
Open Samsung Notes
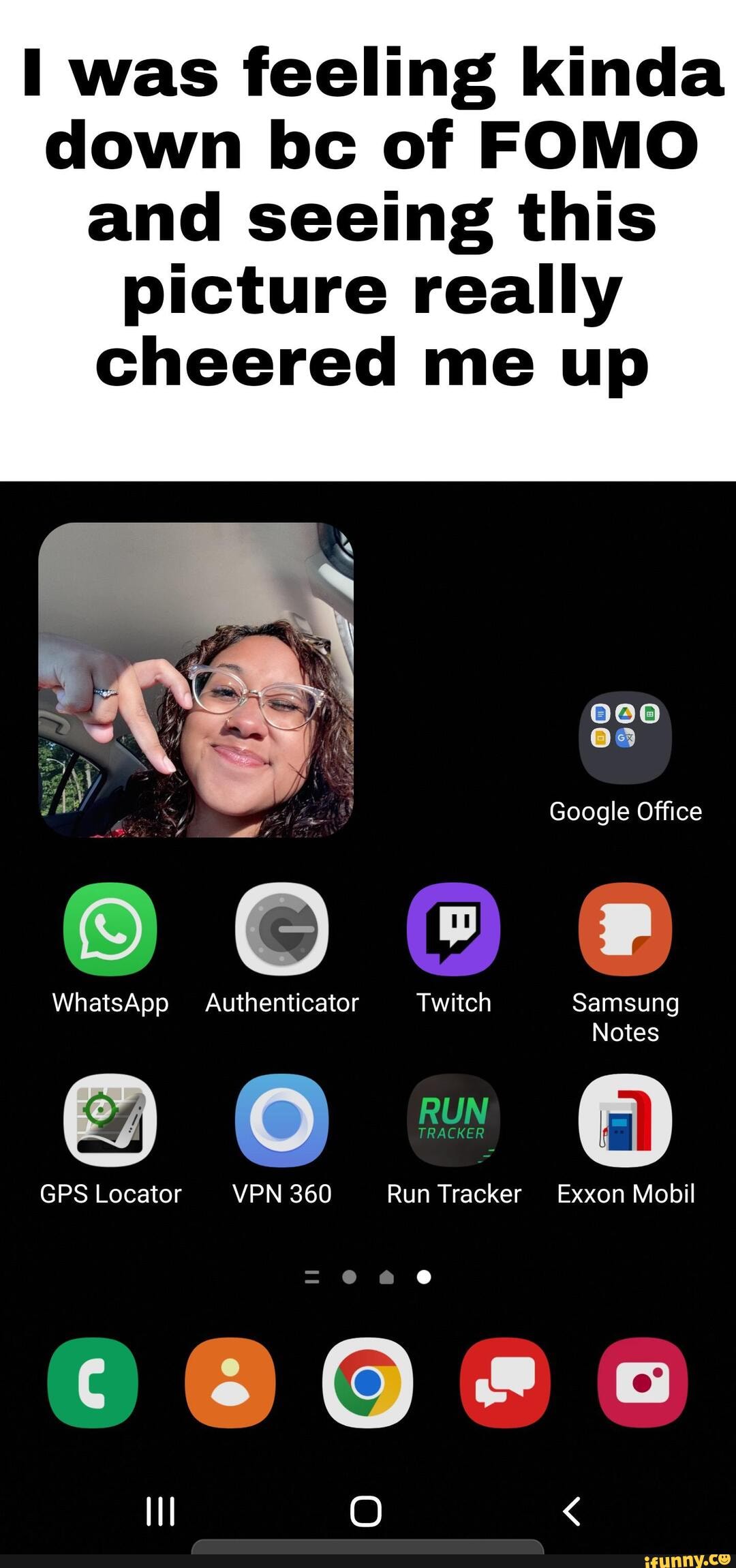(x=625, y=929)
